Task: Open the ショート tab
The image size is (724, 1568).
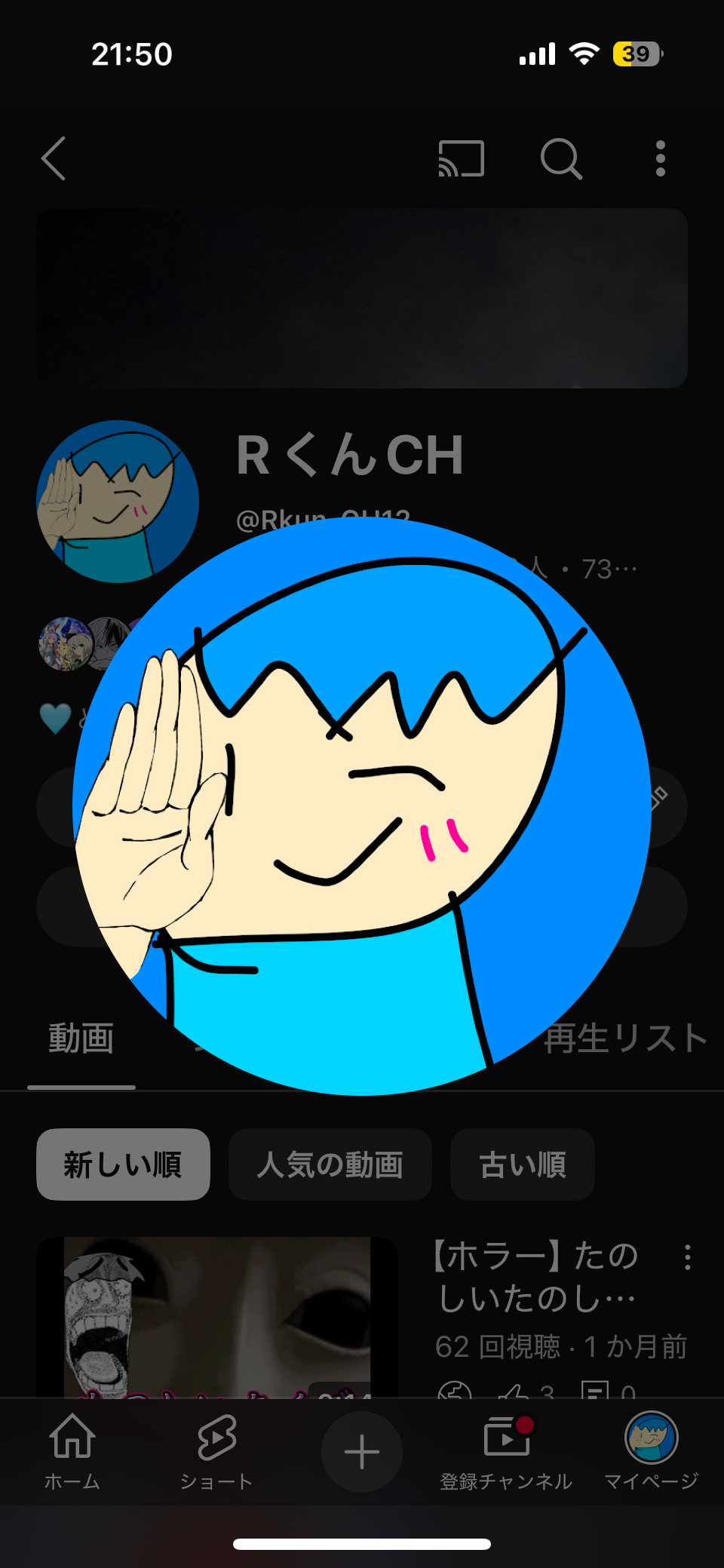Action: pyautogui.click(x=216, y=1451)
